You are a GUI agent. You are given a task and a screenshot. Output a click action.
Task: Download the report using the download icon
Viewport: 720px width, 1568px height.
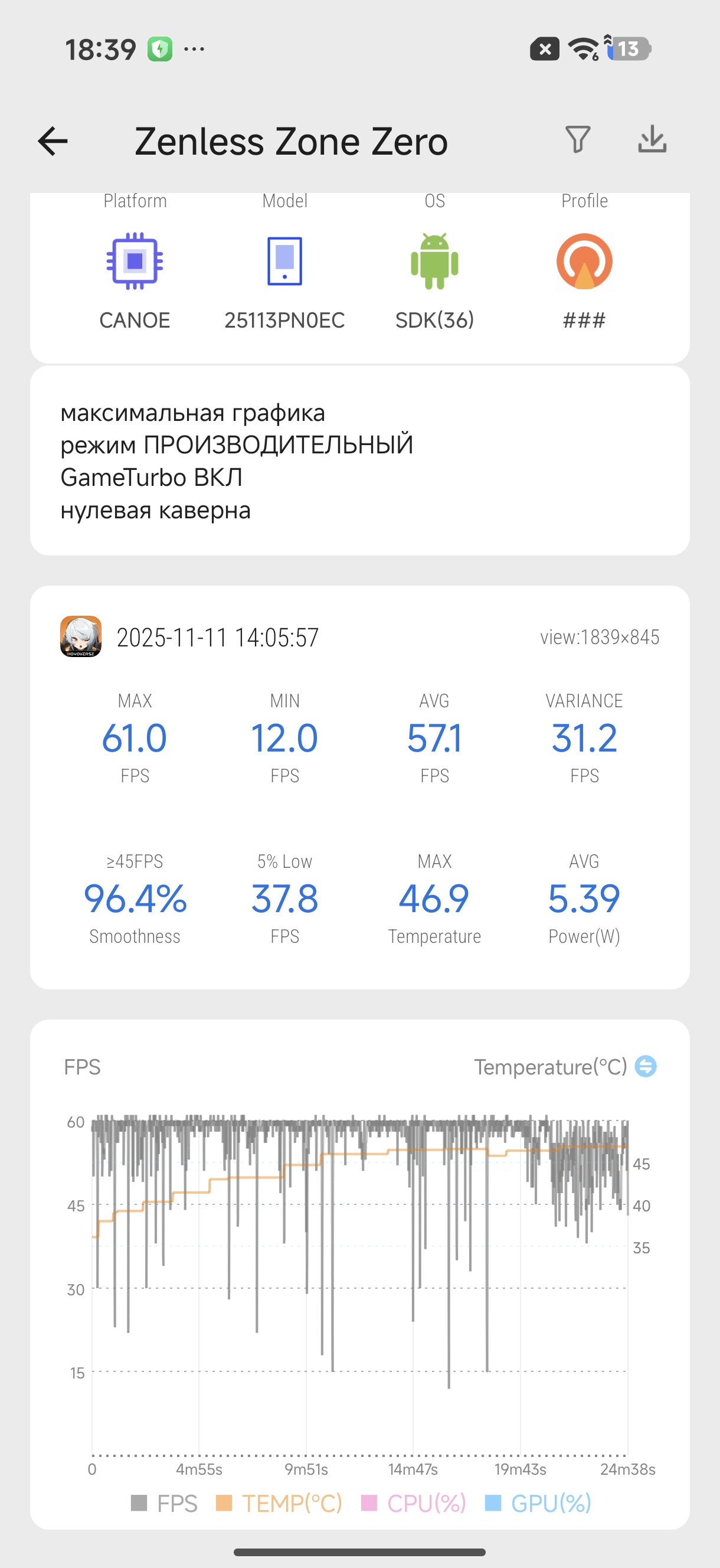click(652, 139)
